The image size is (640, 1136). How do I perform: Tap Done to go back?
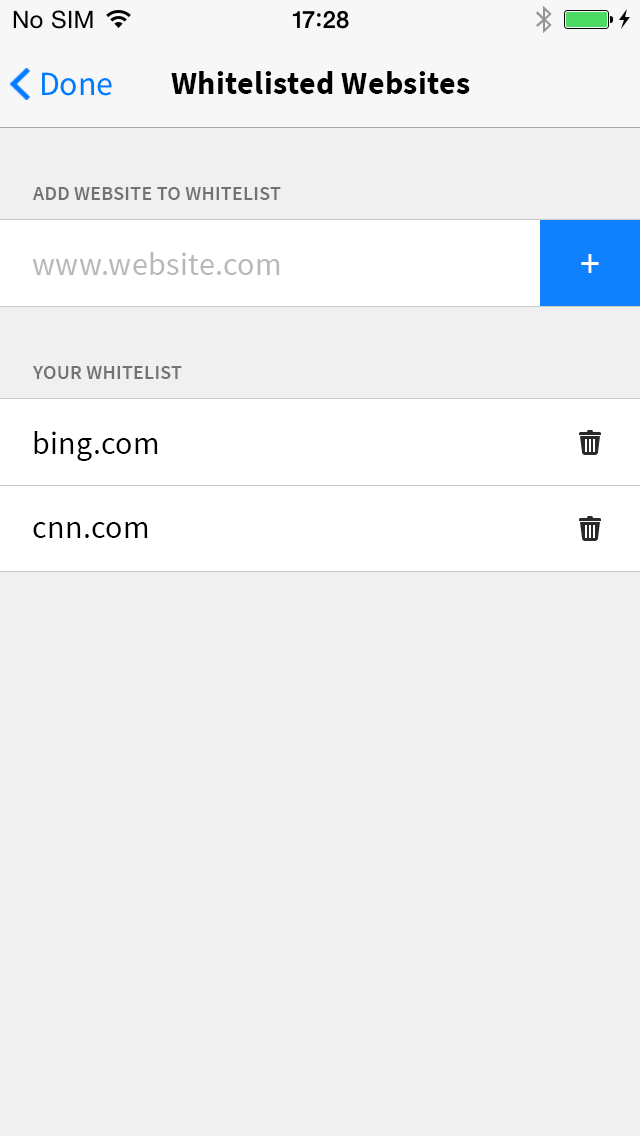[x=62, y=84]
